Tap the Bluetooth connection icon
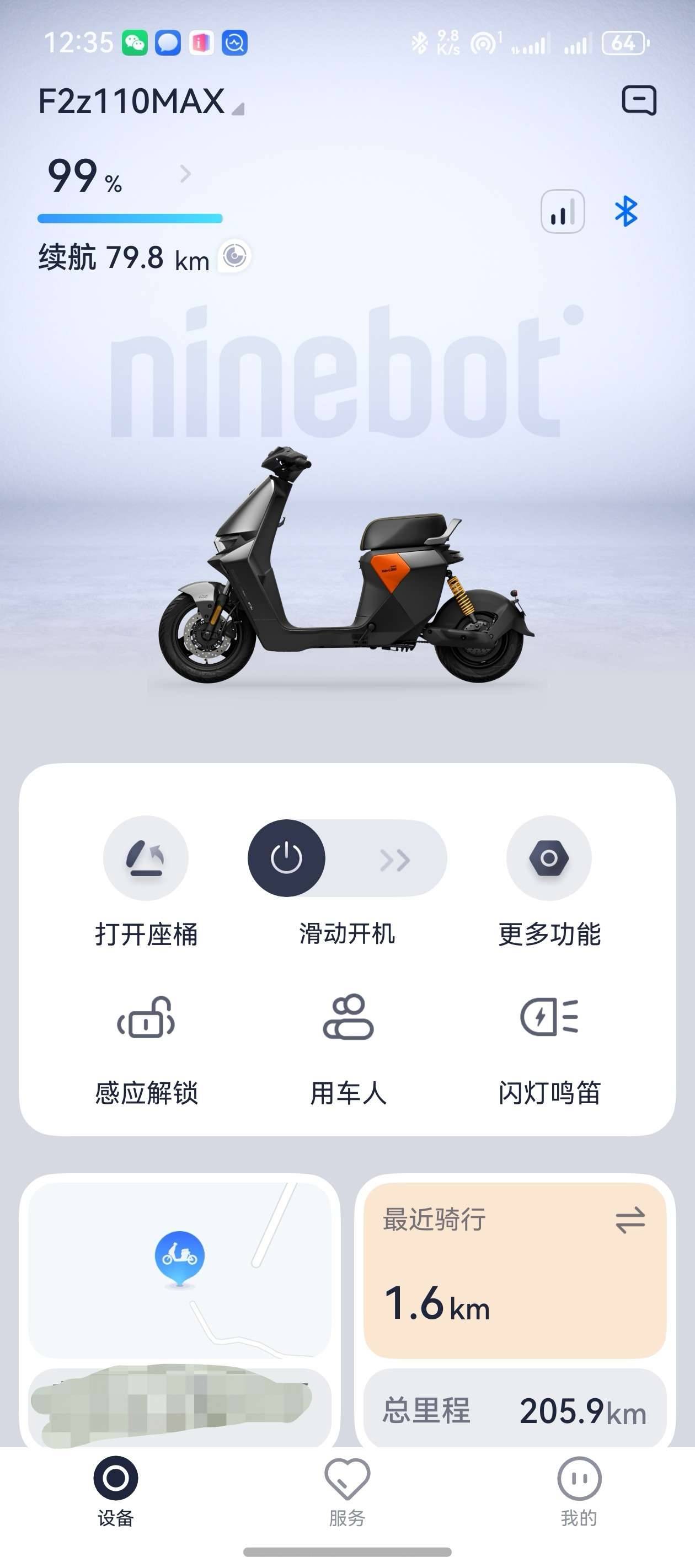Screen dimensions: 695x1568 coord(625,212)
